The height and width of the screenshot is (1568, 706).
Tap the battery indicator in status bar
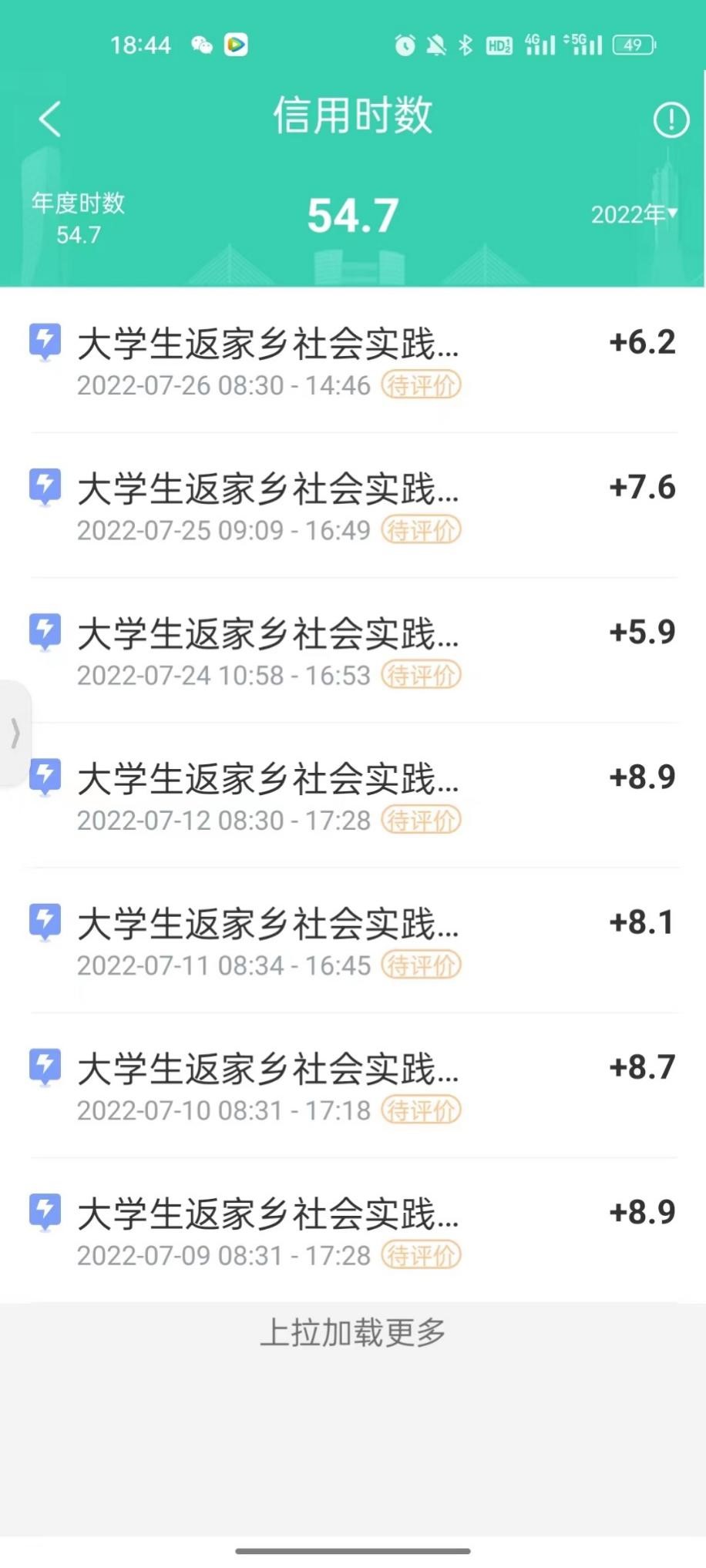point(634,44)
